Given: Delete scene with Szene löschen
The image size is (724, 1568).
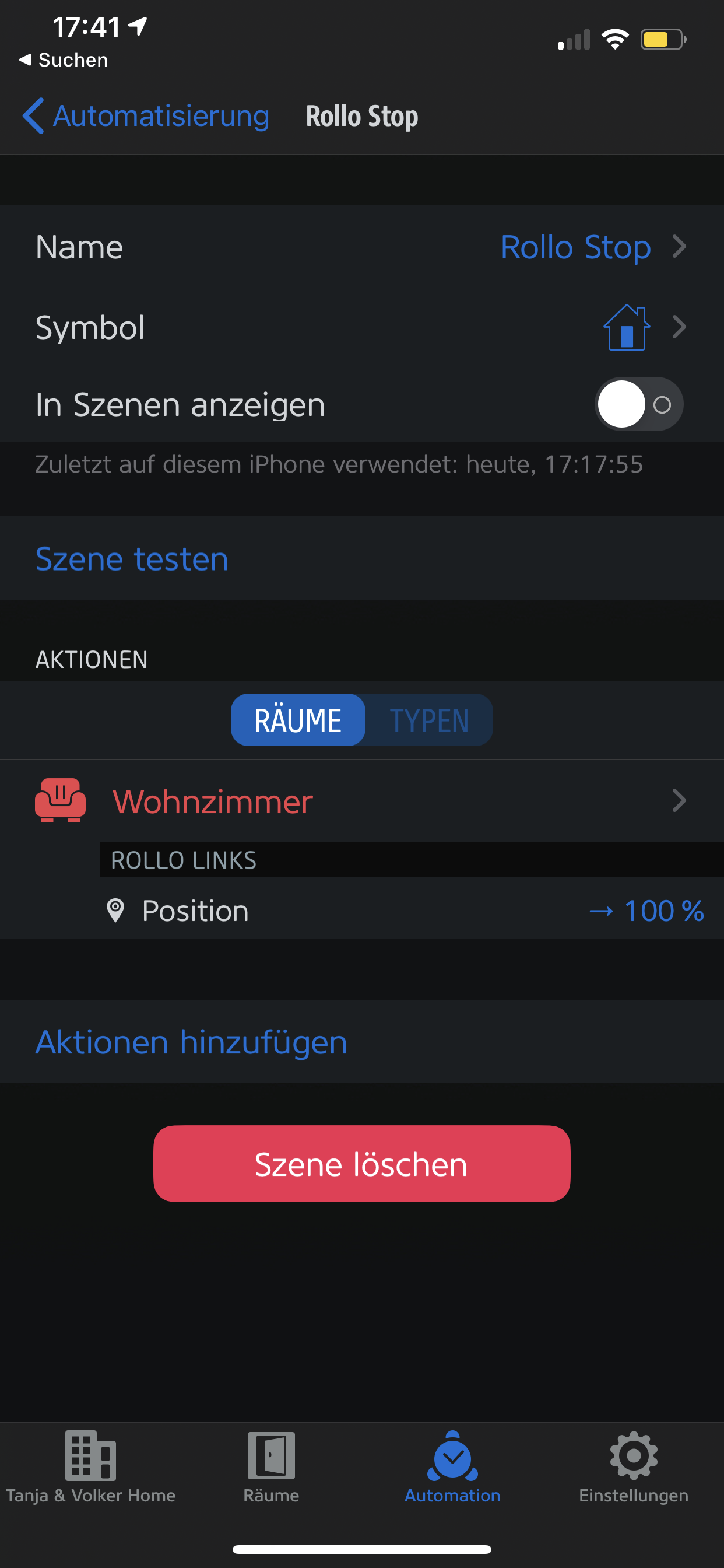Looking at the screenshot, I should click(x=361, y=1164).
